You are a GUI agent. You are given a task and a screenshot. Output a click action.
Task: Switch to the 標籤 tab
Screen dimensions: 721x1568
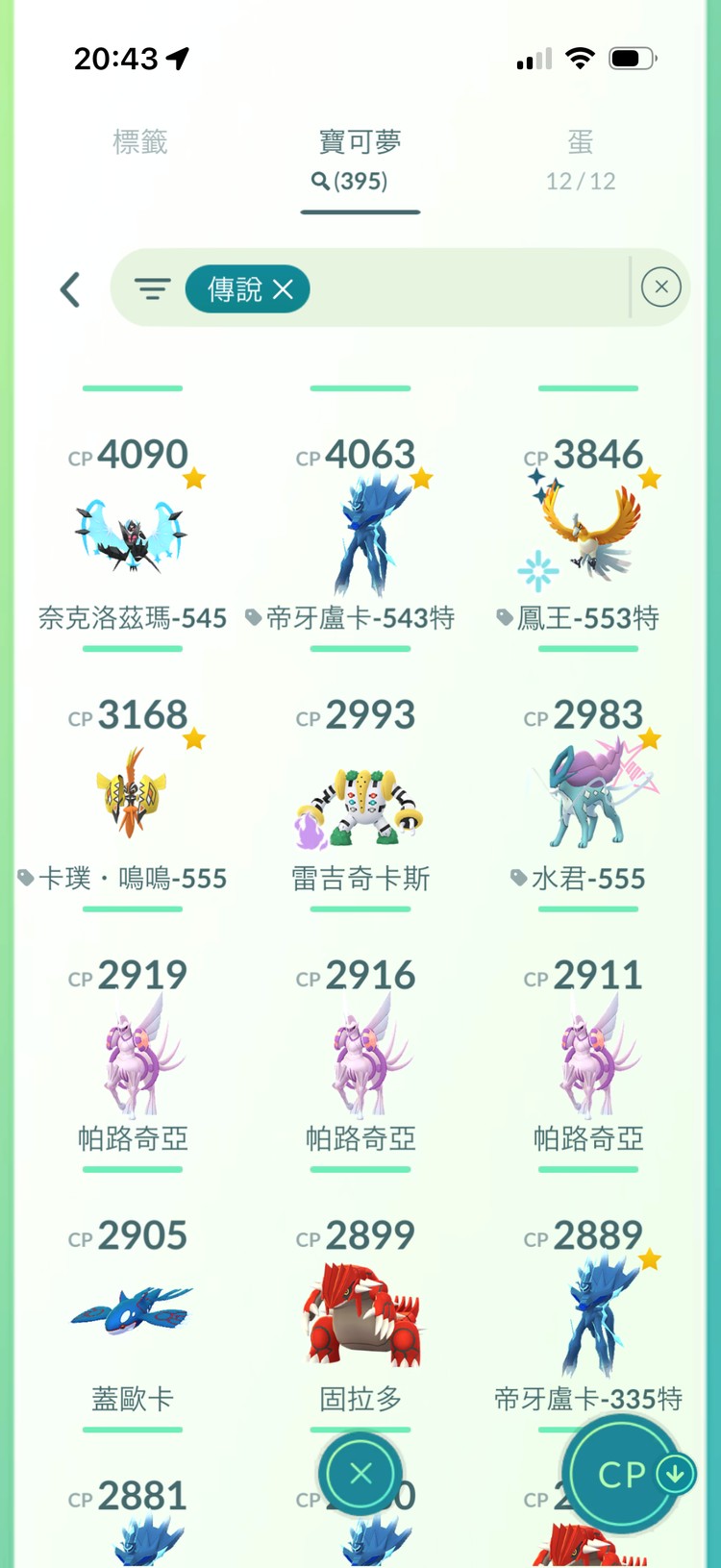[141, 144]
